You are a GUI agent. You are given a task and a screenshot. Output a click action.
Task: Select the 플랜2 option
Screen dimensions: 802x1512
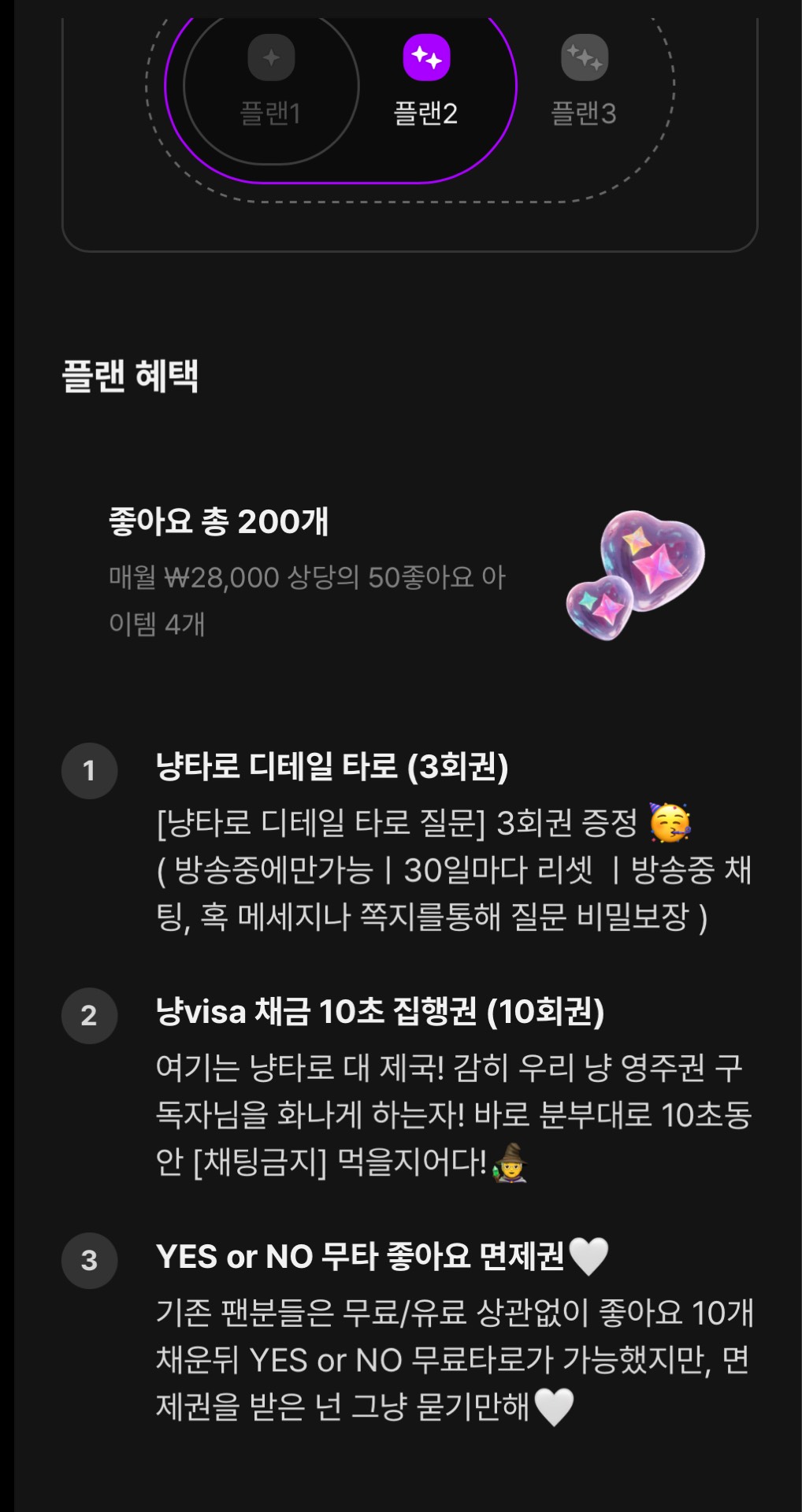point(426,83)
